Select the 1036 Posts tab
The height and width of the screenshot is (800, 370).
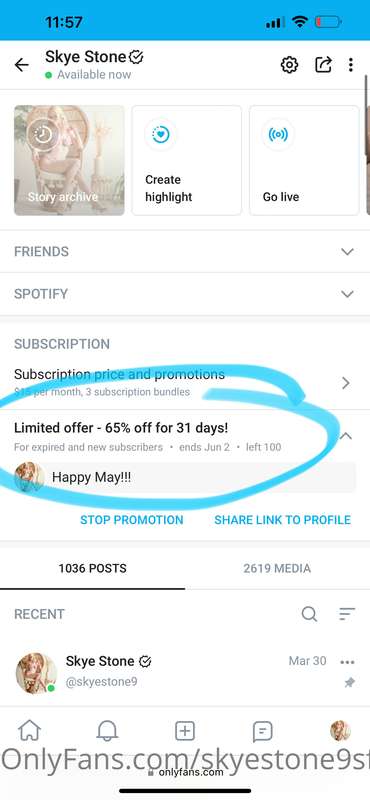pyautogui.click(x=92, y=568)
